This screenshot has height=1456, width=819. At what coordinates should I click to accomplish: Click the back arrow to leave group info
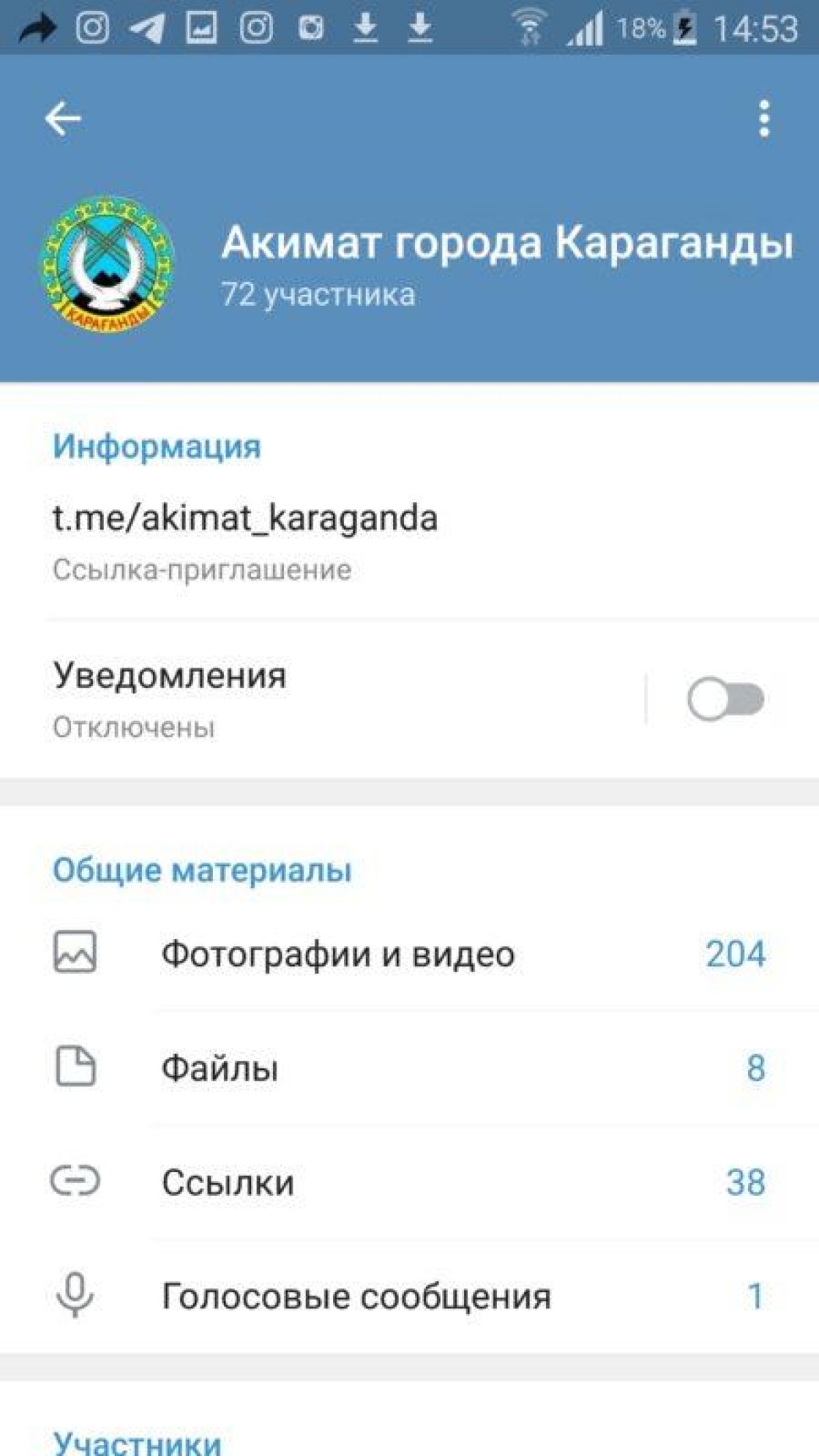61,117
